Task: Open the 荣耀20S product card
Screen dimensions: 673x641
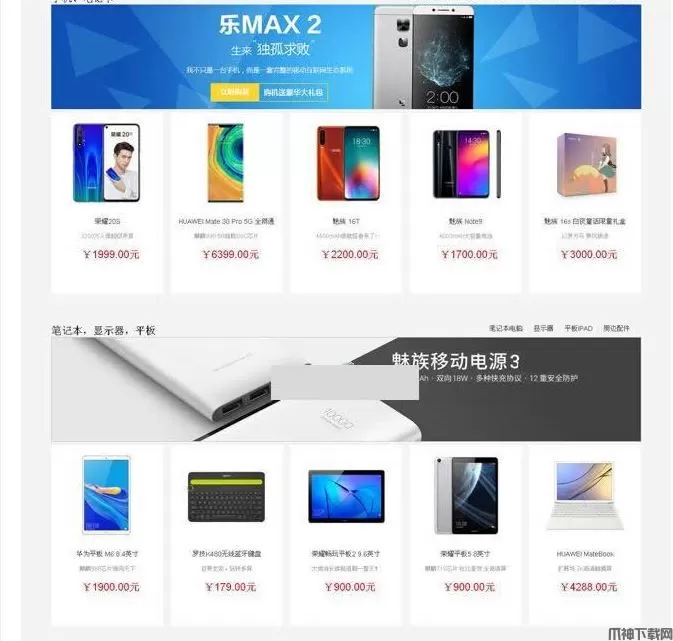Action: coord(107,200)
